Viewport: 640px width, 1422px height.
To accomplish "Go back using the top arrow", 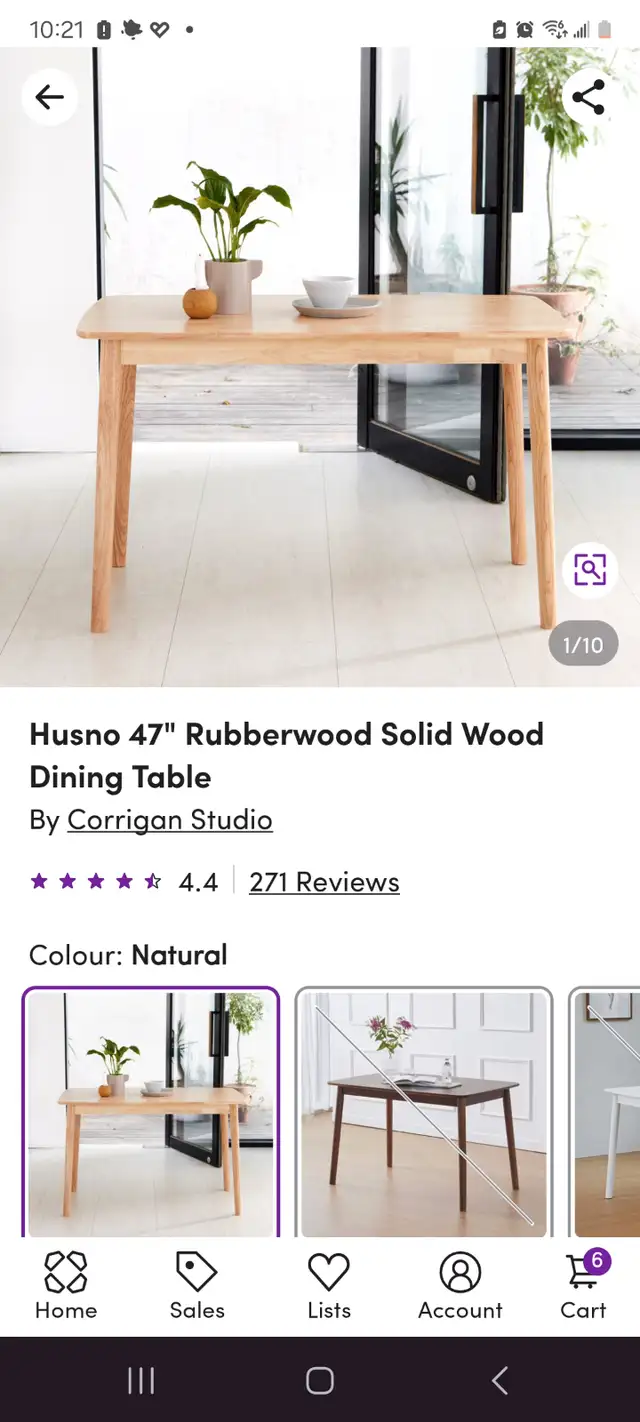I will click(49, 97).
